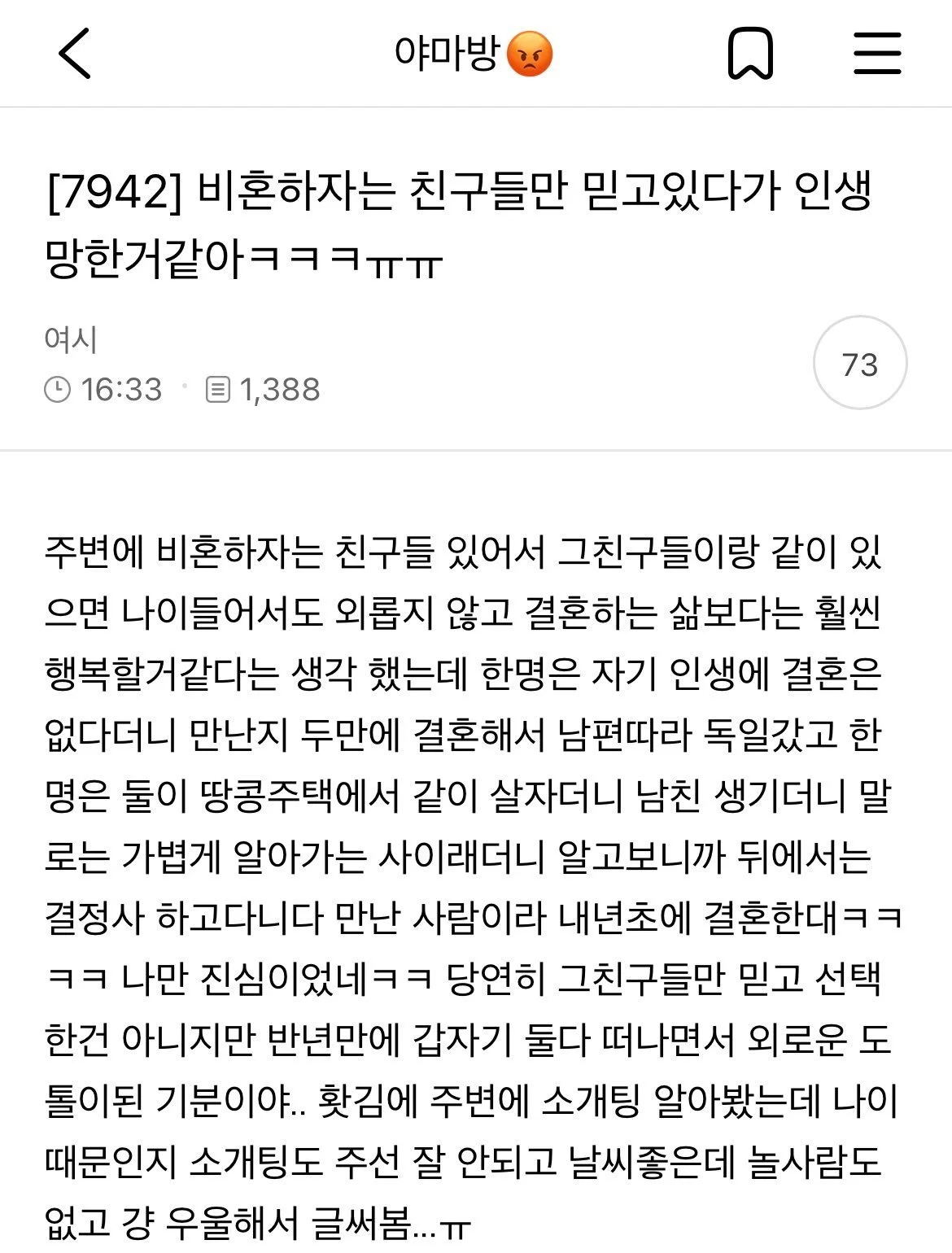Open the hamburger menu
This screenshot has width=952, height=1253.
point(877,54)
